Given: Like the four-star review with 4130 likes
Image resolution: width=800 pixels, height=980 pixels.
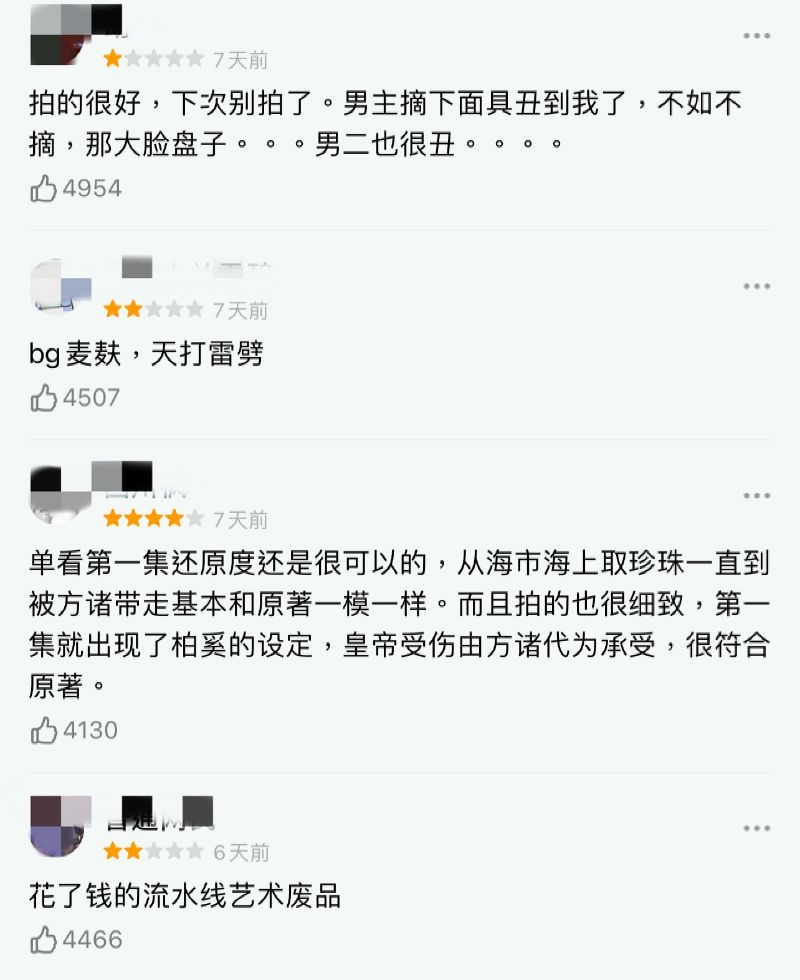Looking at the screenshot, I should pyautogui.click(x=45, y=731).
